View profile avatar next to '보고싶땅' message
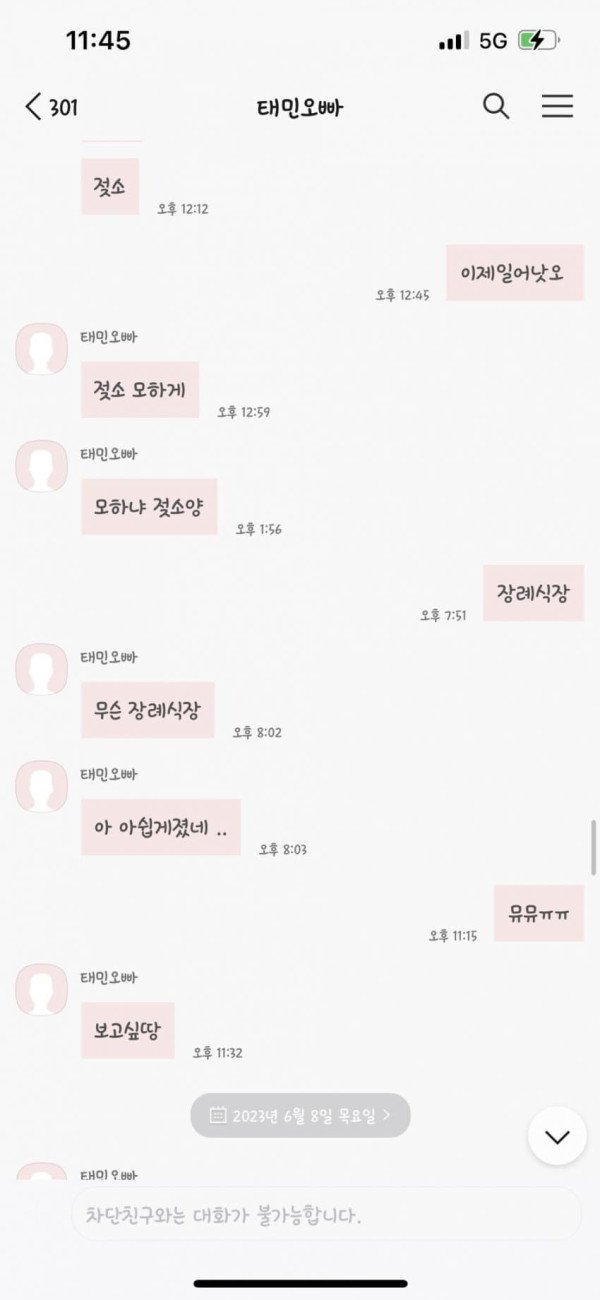600x1300 pixels. click(x=42, y=989)
